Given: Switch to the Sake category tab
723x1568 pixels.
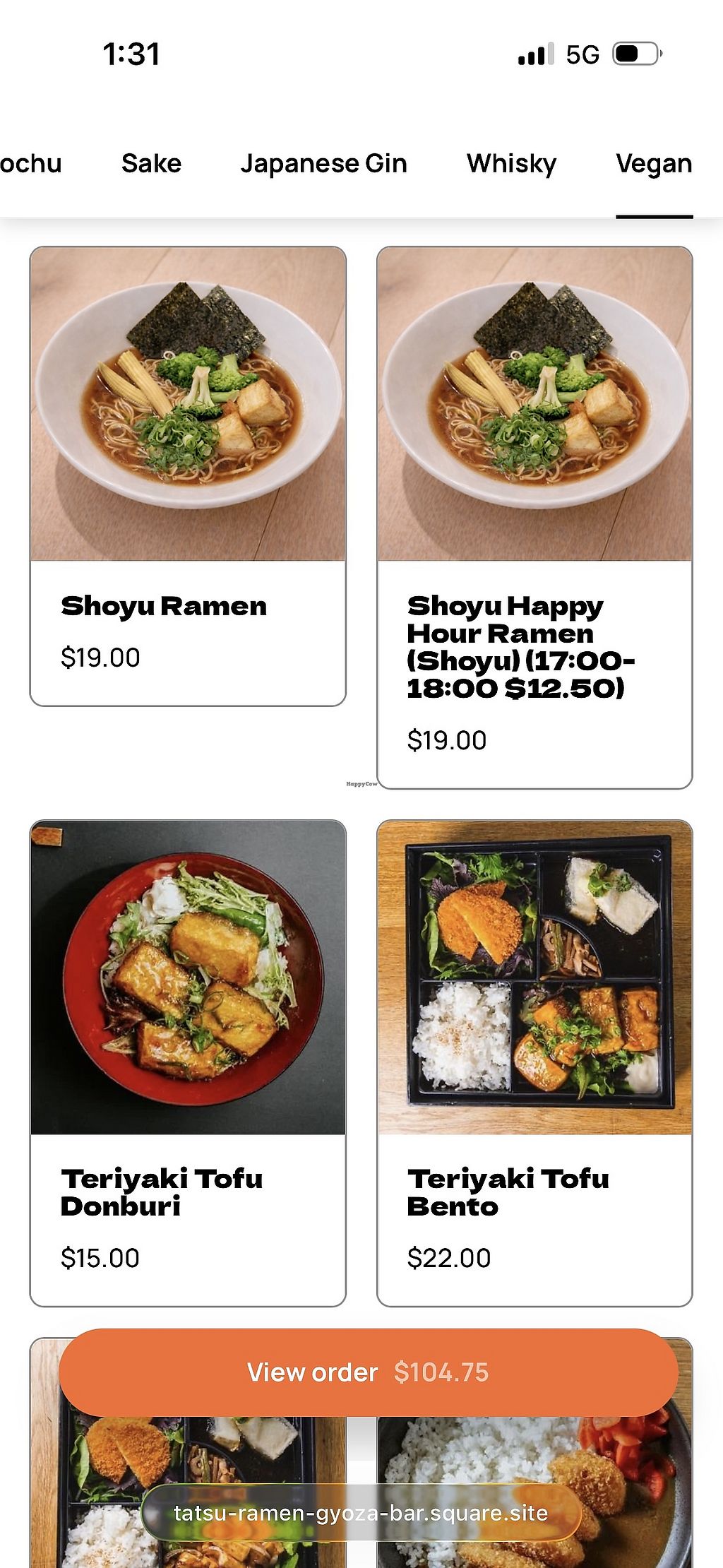Looking at the screenshot, I should pyautogui.click(x=151, y=163).
